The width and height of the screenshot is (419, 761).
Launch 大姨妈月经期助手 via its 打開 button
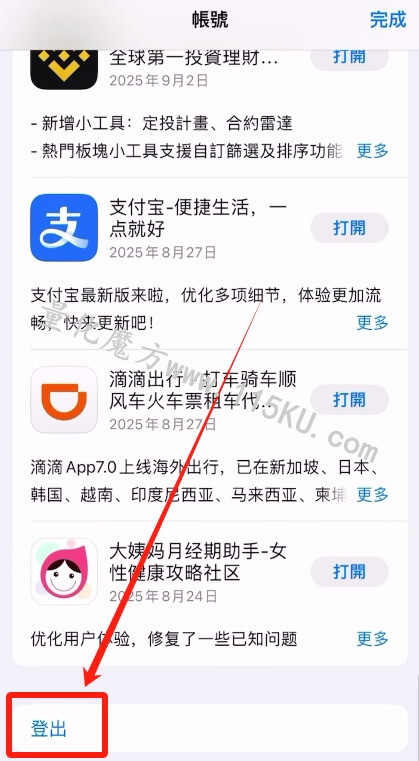[x=350, y=571]
